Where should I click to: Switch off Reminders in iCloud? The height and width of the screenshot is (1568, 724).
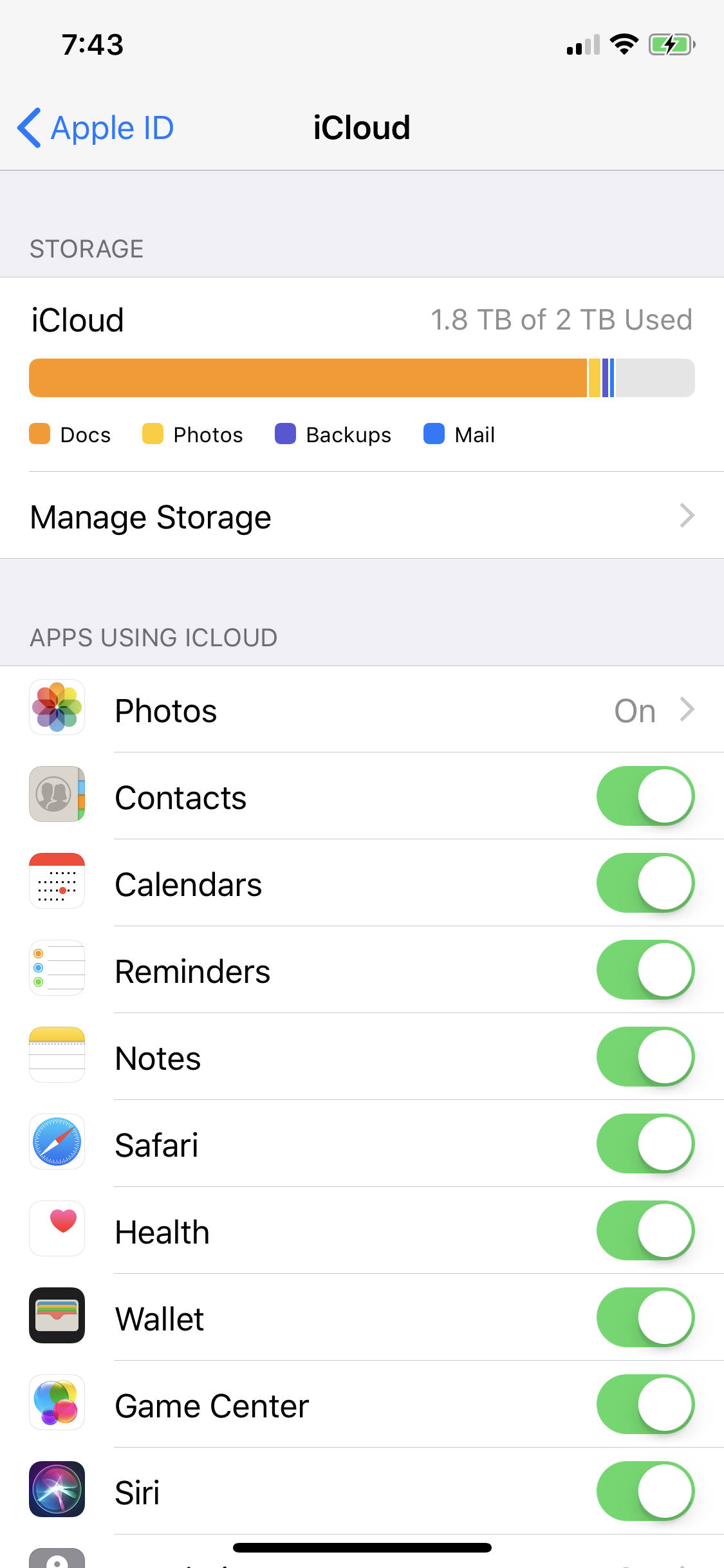click(645, 970)
